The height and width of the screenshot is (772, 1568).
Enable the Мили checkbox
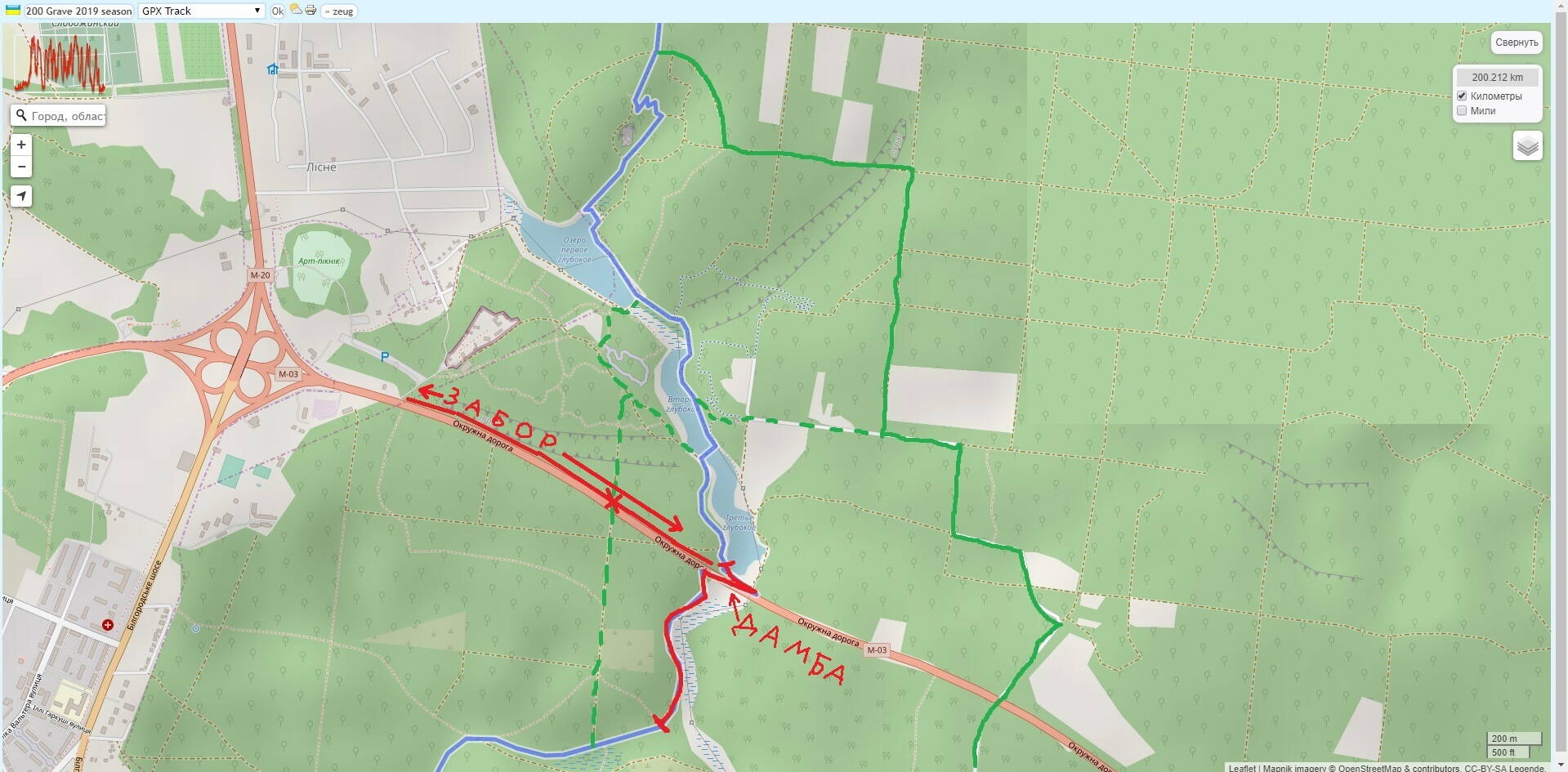point(1463,111)
